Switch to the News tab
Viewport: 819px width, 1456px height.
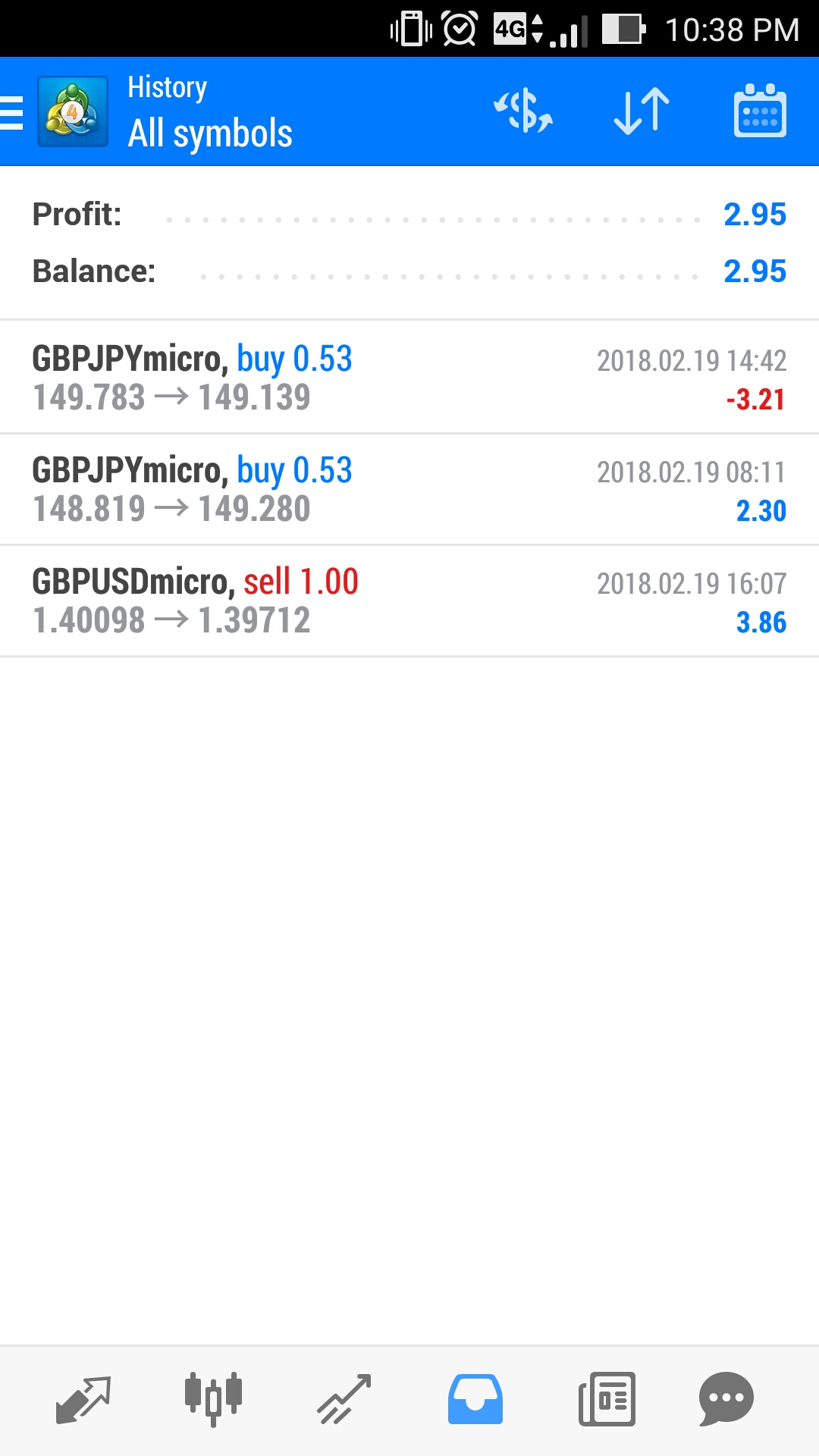607,1399
